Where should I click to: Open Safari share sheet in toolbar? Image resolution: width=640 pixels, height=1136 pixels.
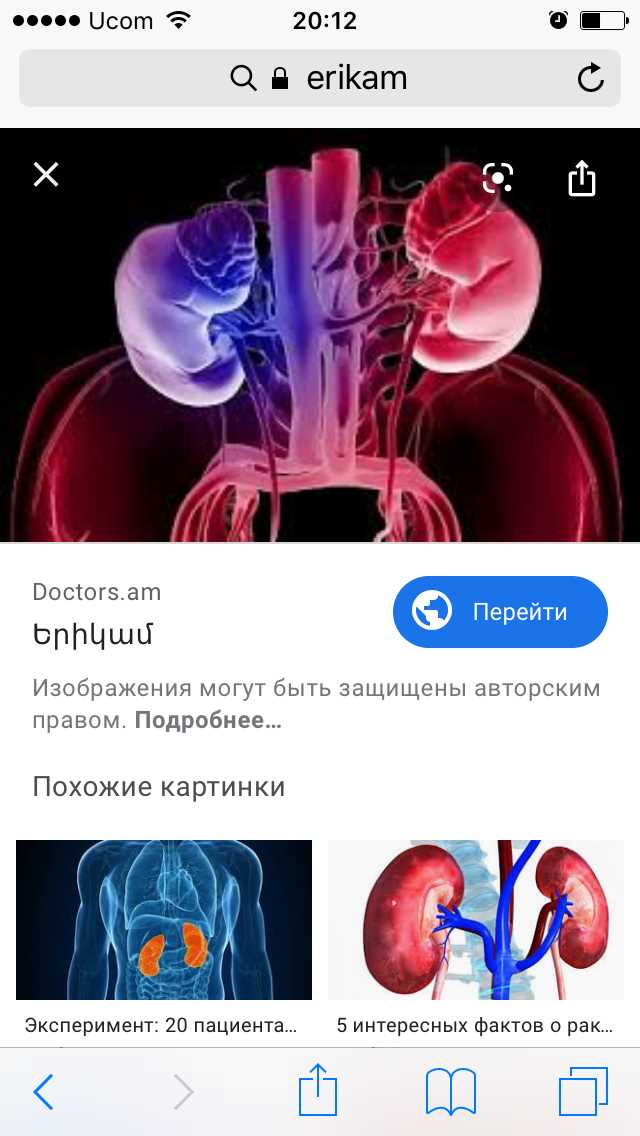(x=318, y=1090)
